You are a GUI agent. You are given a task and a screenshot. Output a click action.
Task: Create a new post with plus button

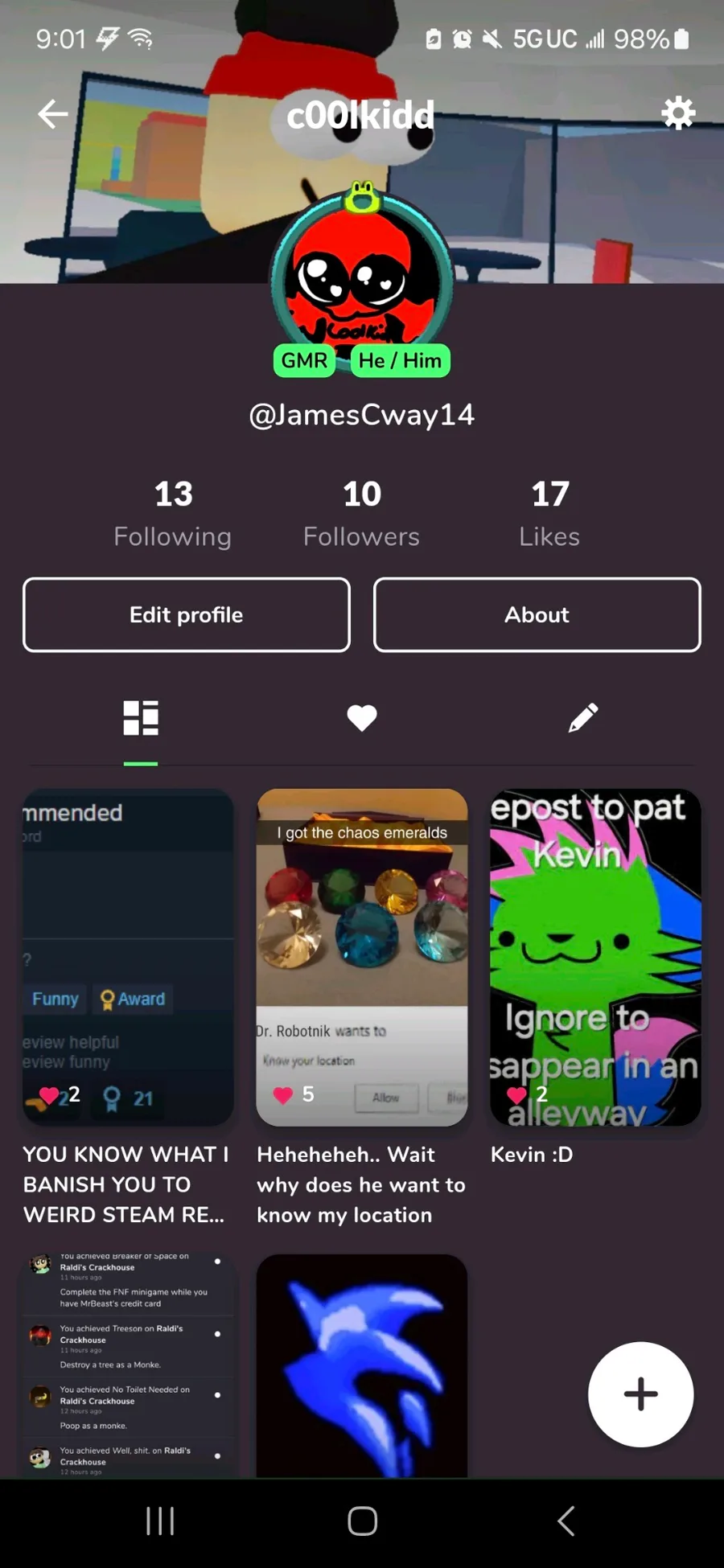tap(640, 1394)
